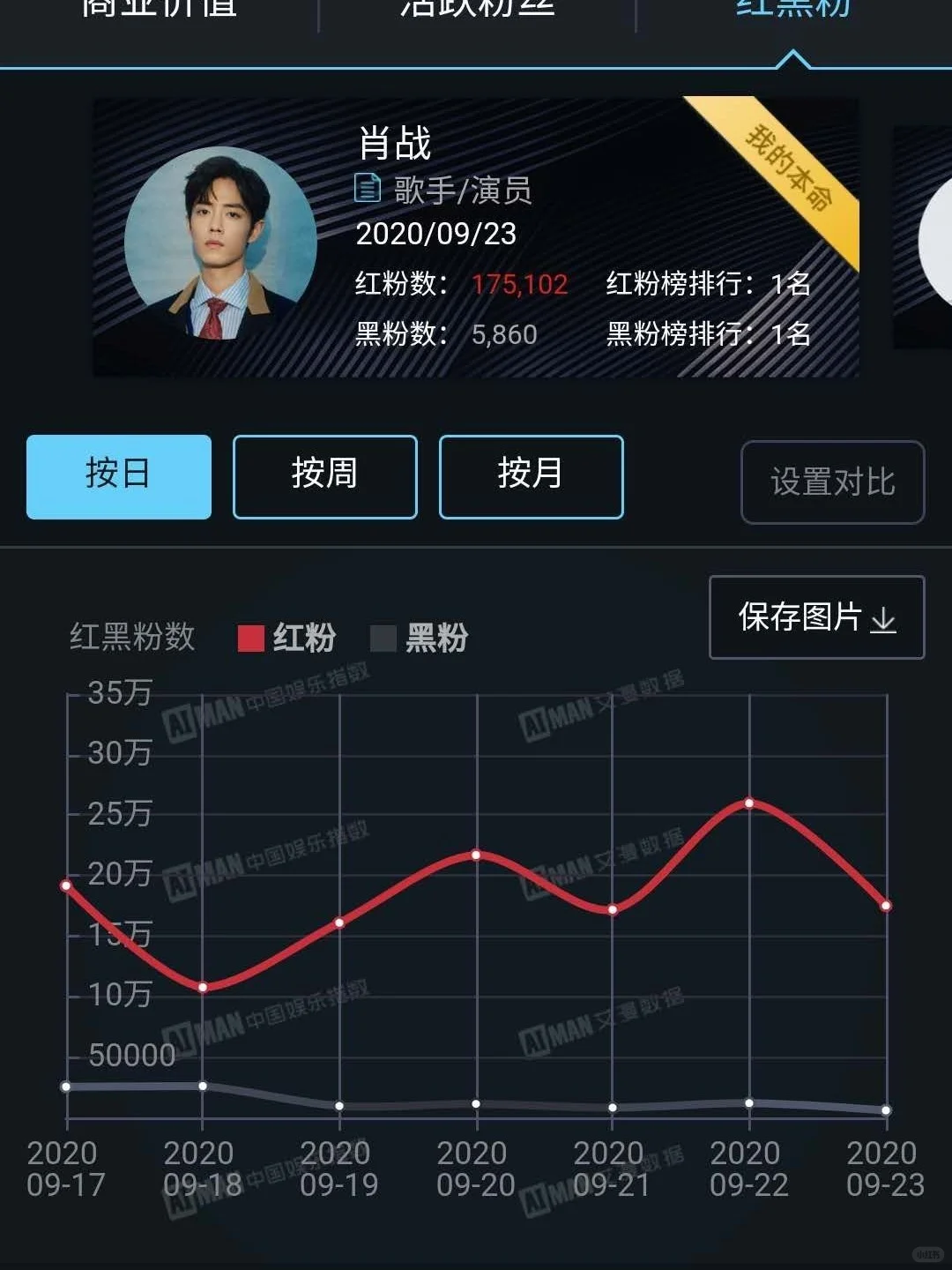Toggle the 红粉 legend series
Image resolution: width=952 pixels, height=1270 pixels.
[287, 638]
